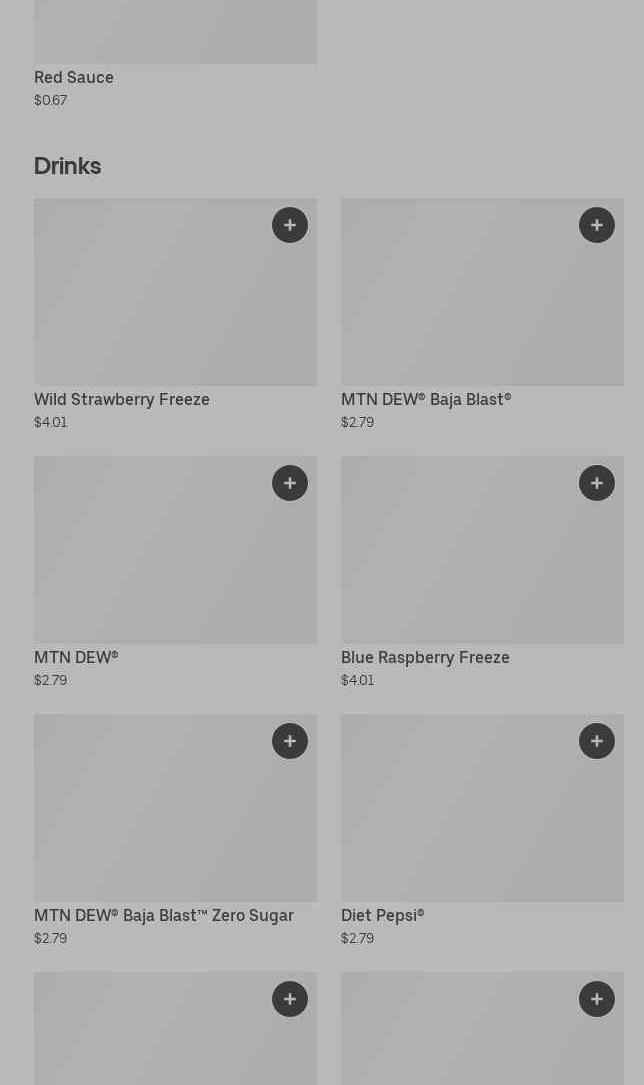
Task: Add Blue Raspberry Freeze to cart
Action: tap(597, 483)
